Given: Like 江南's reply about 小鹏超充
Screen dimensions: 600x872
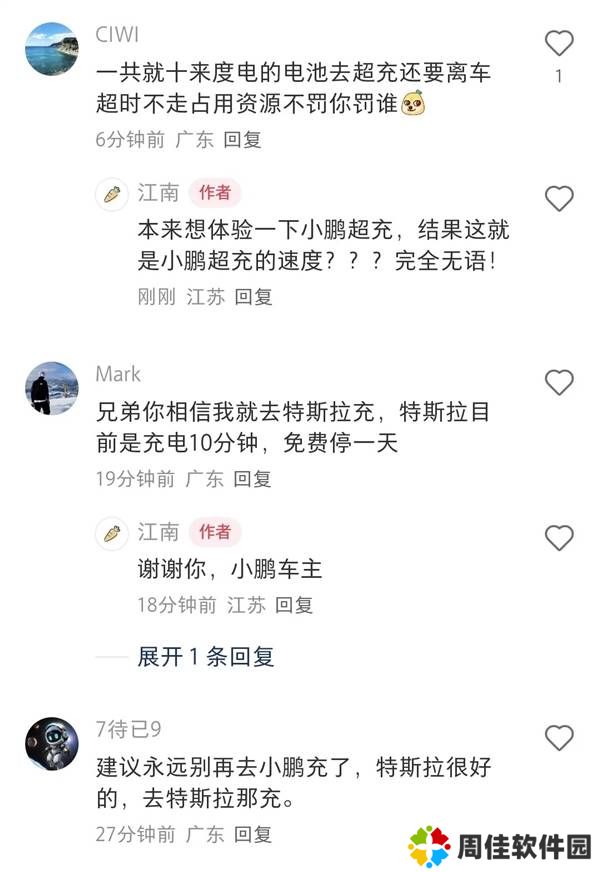Looking at the screenshot, I should [558, 198].
